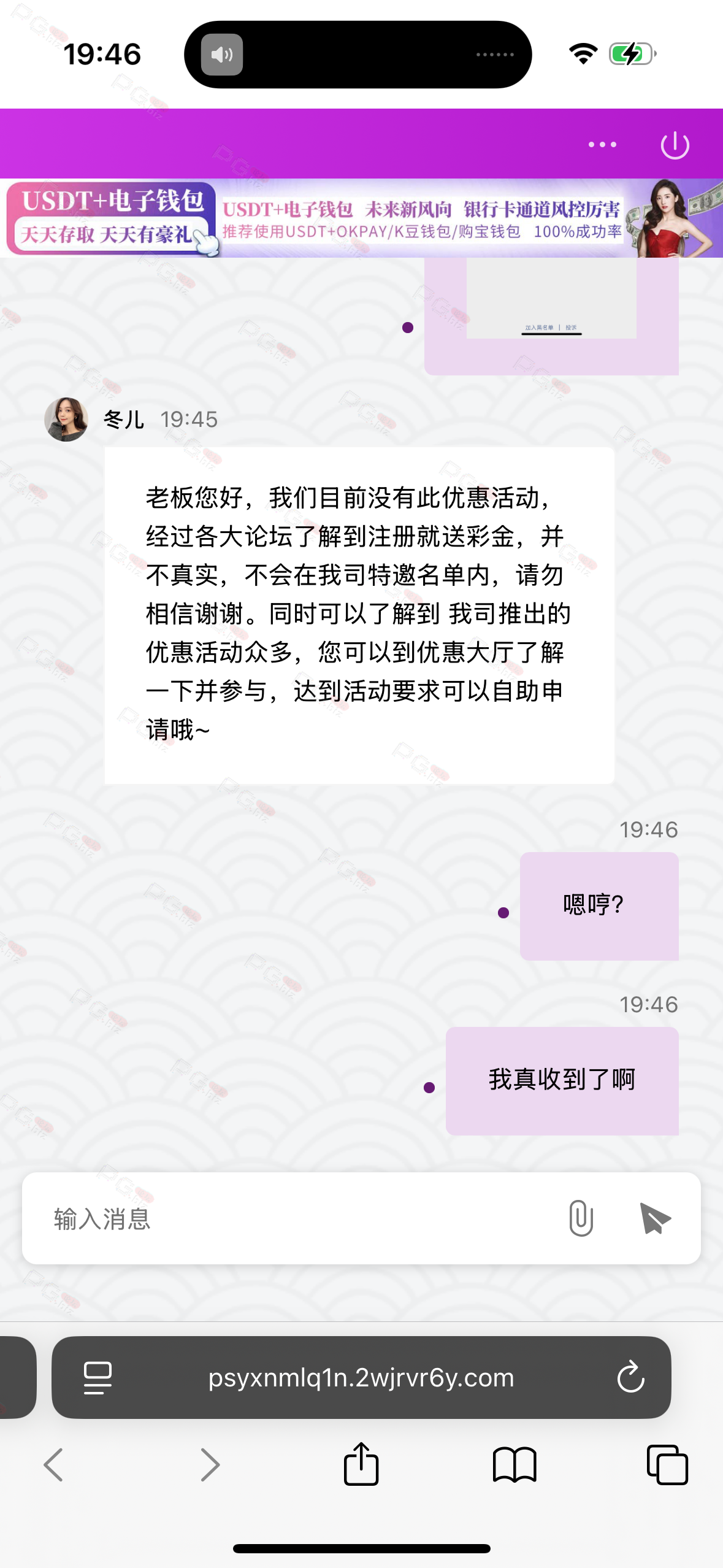Open the three-dot menu in chat header
723x1568 pixels.
(x=602, y=145)
